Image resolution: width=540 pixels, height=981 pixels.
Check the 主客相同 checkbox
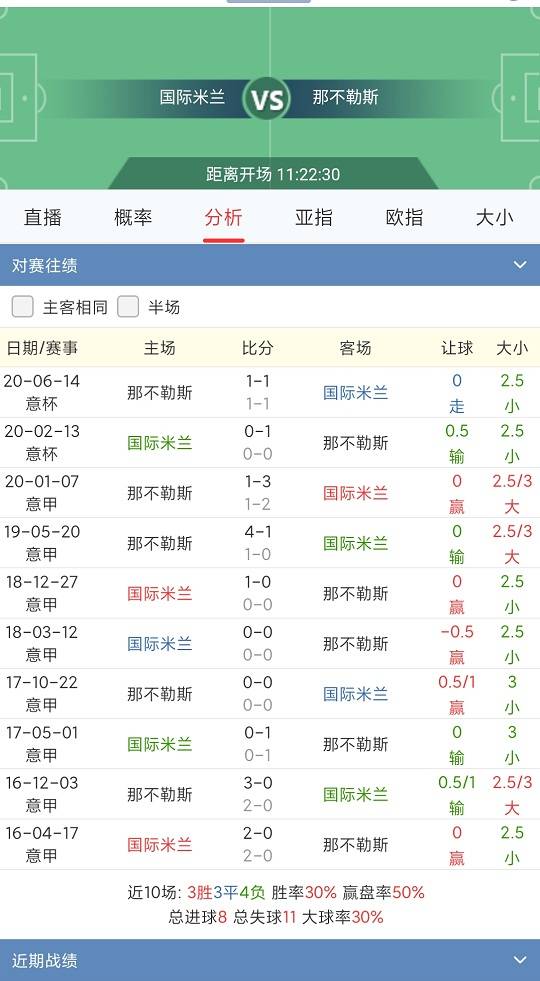[x=23, y=307]
